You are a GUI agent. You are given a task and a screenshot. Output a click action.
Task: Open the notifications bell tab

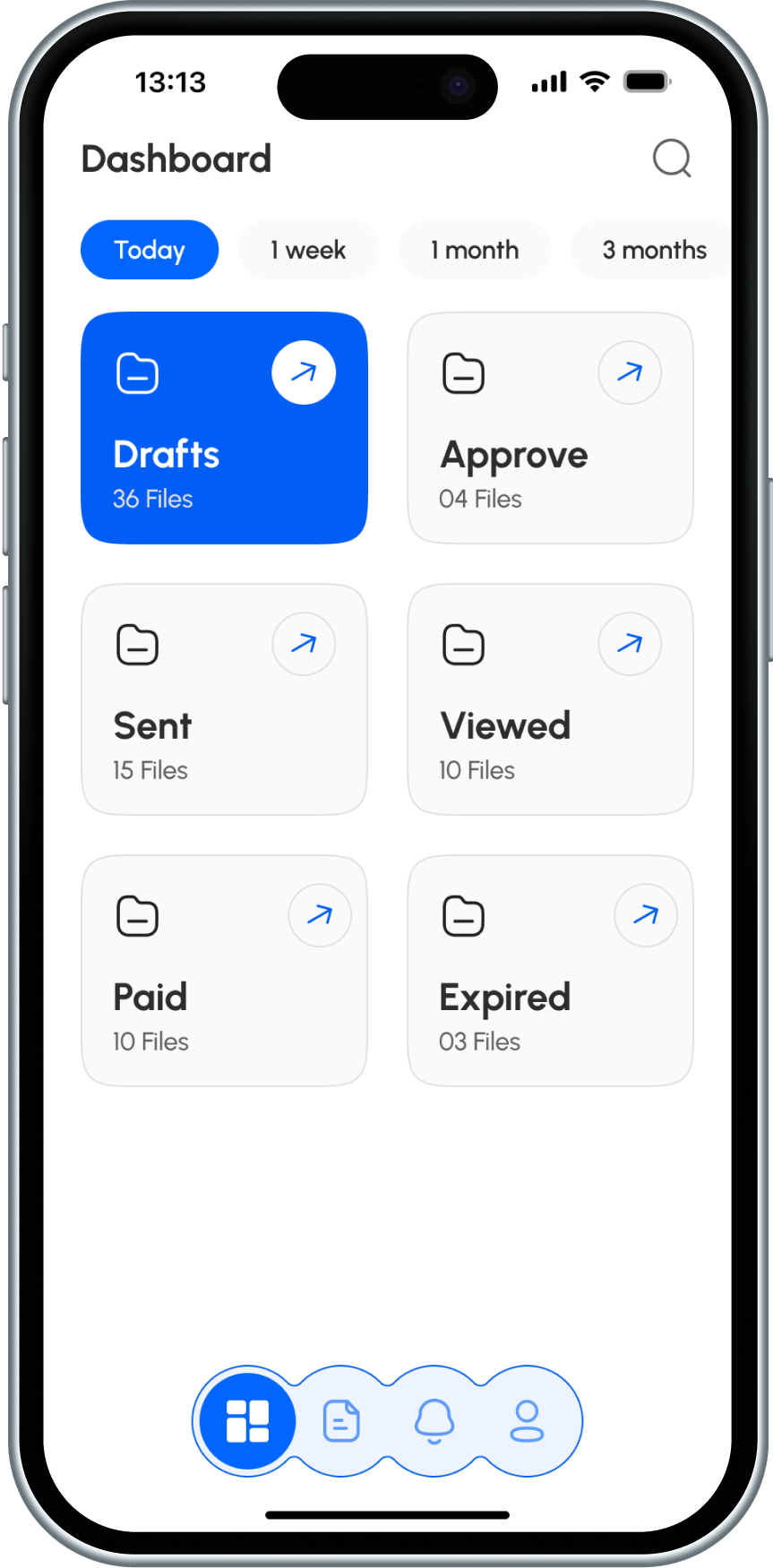(434, 1421)
